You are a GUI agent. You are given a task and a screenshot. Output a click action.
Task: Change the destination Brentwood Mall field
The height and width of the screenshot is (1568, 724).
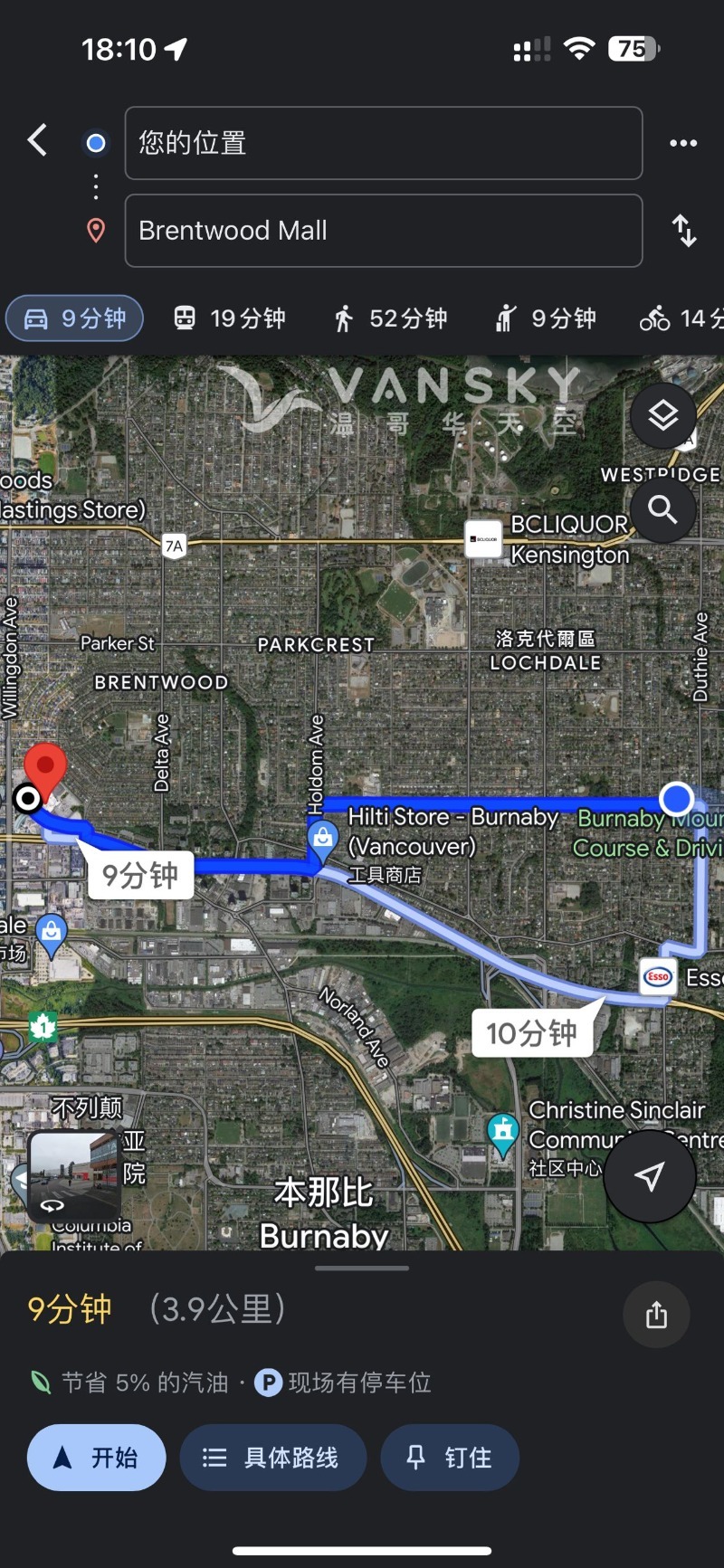coord(383,231)
